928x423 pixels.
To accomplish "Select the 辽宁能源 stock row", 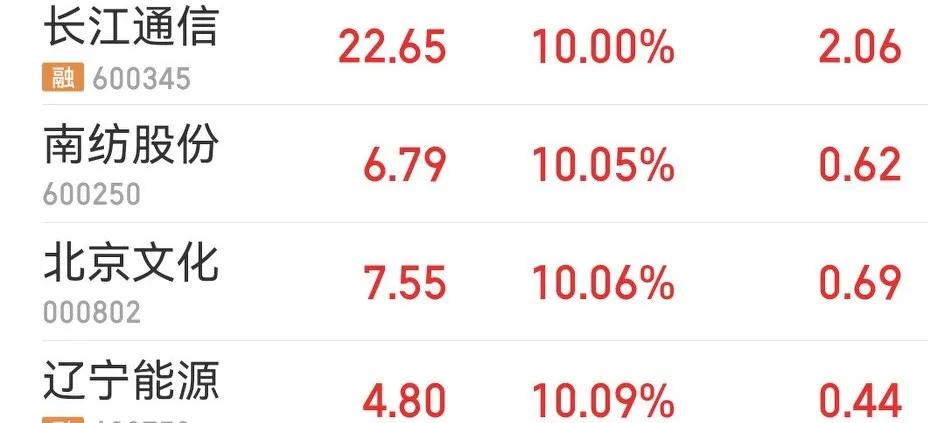I will click(x=131, y=382).
